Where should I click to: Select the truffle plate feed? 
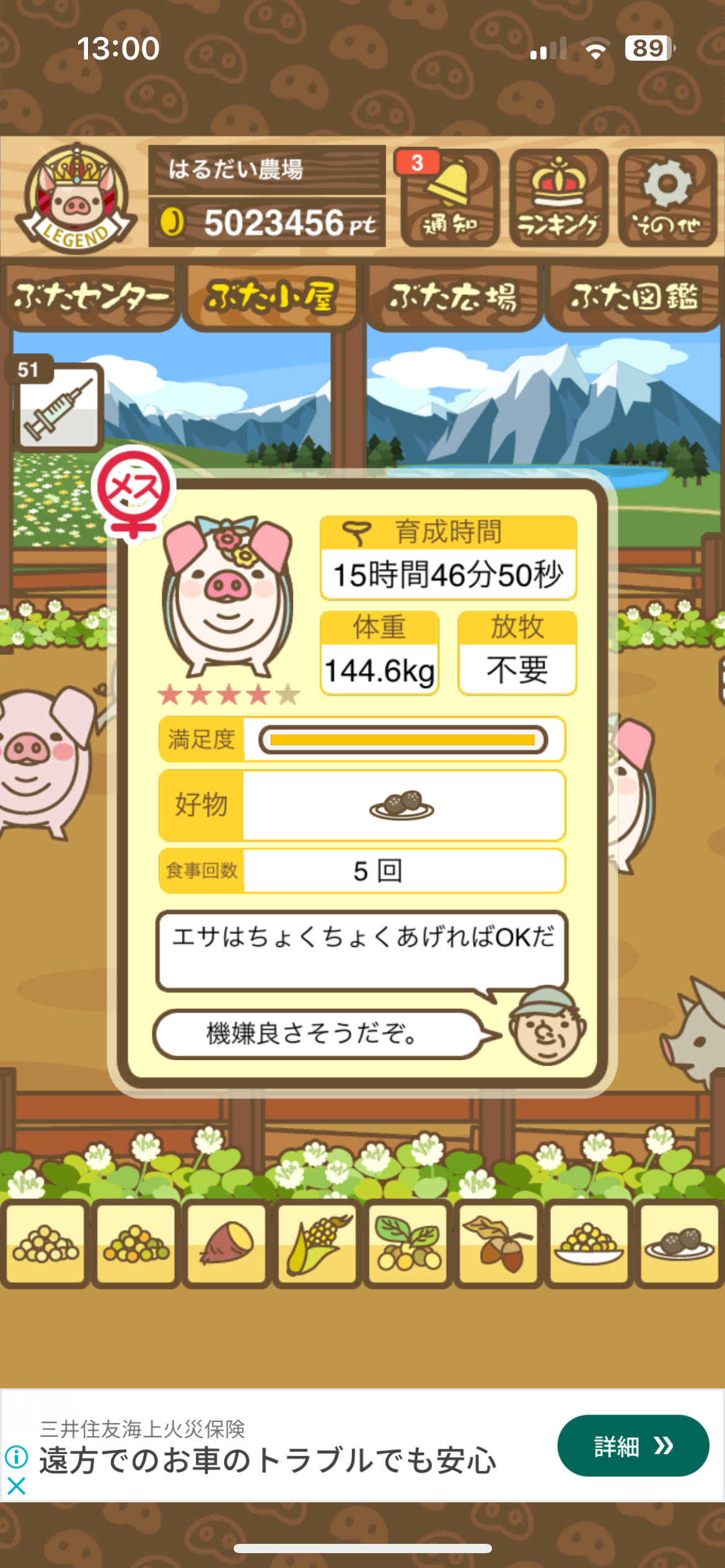tap(679, 1243)
